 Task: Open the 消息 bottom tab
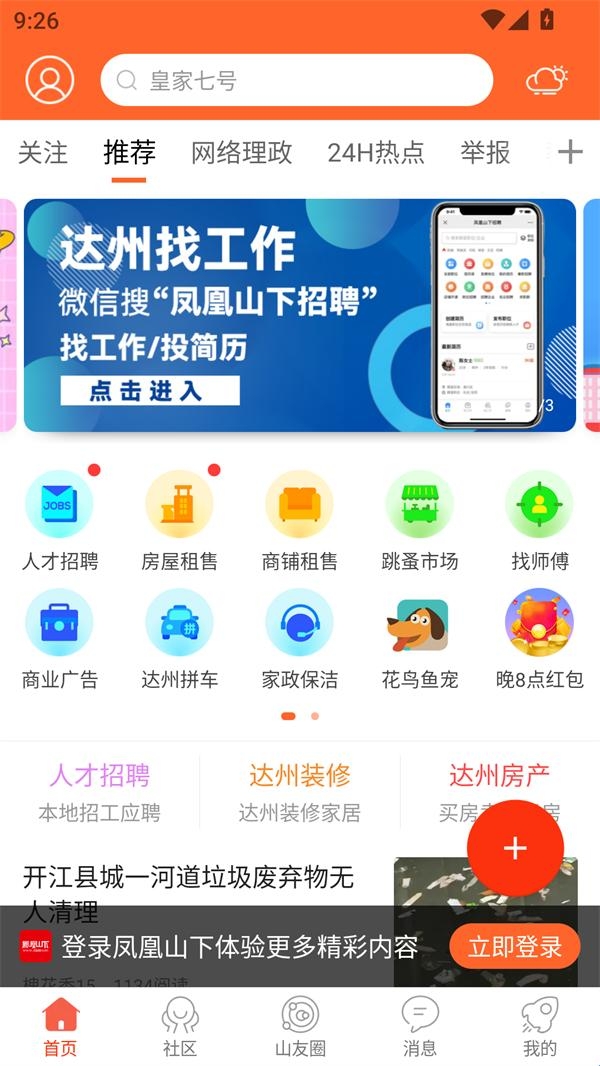tap(420, 1027)
